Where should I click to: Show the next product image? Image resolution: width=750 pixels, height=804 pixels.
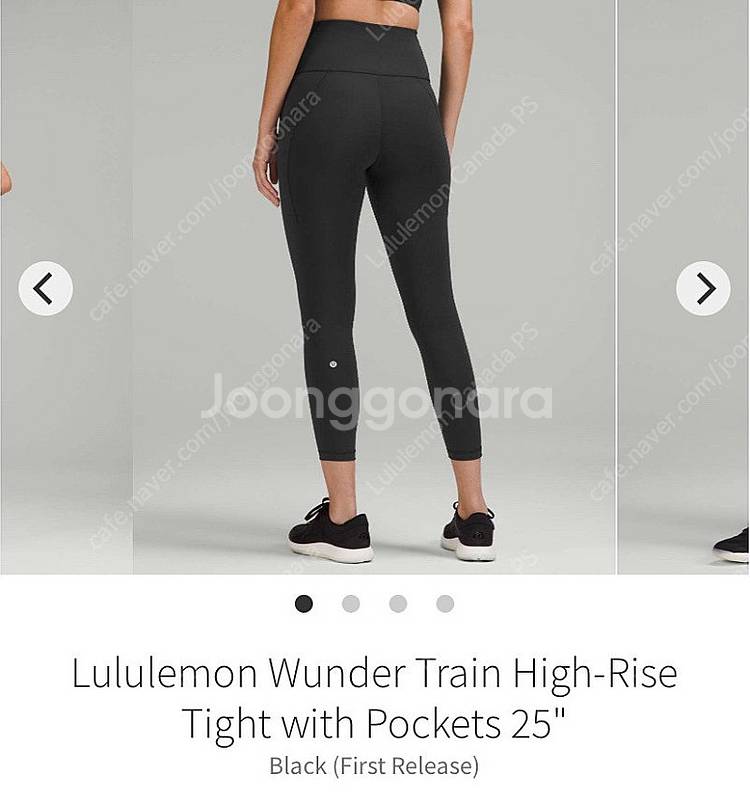pos(703,289)
